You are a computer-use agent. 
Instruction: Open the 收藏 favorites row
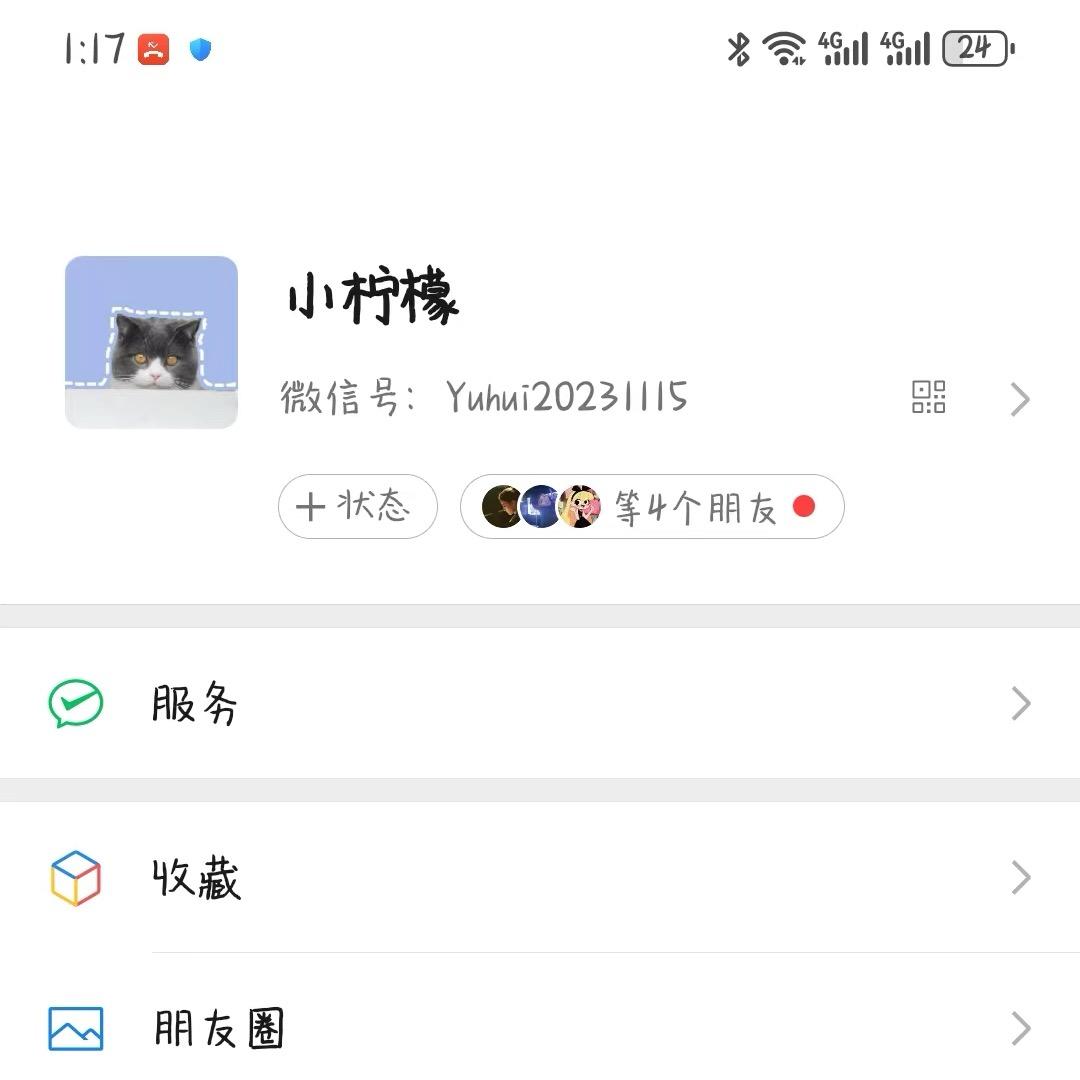tap(540, 878)
